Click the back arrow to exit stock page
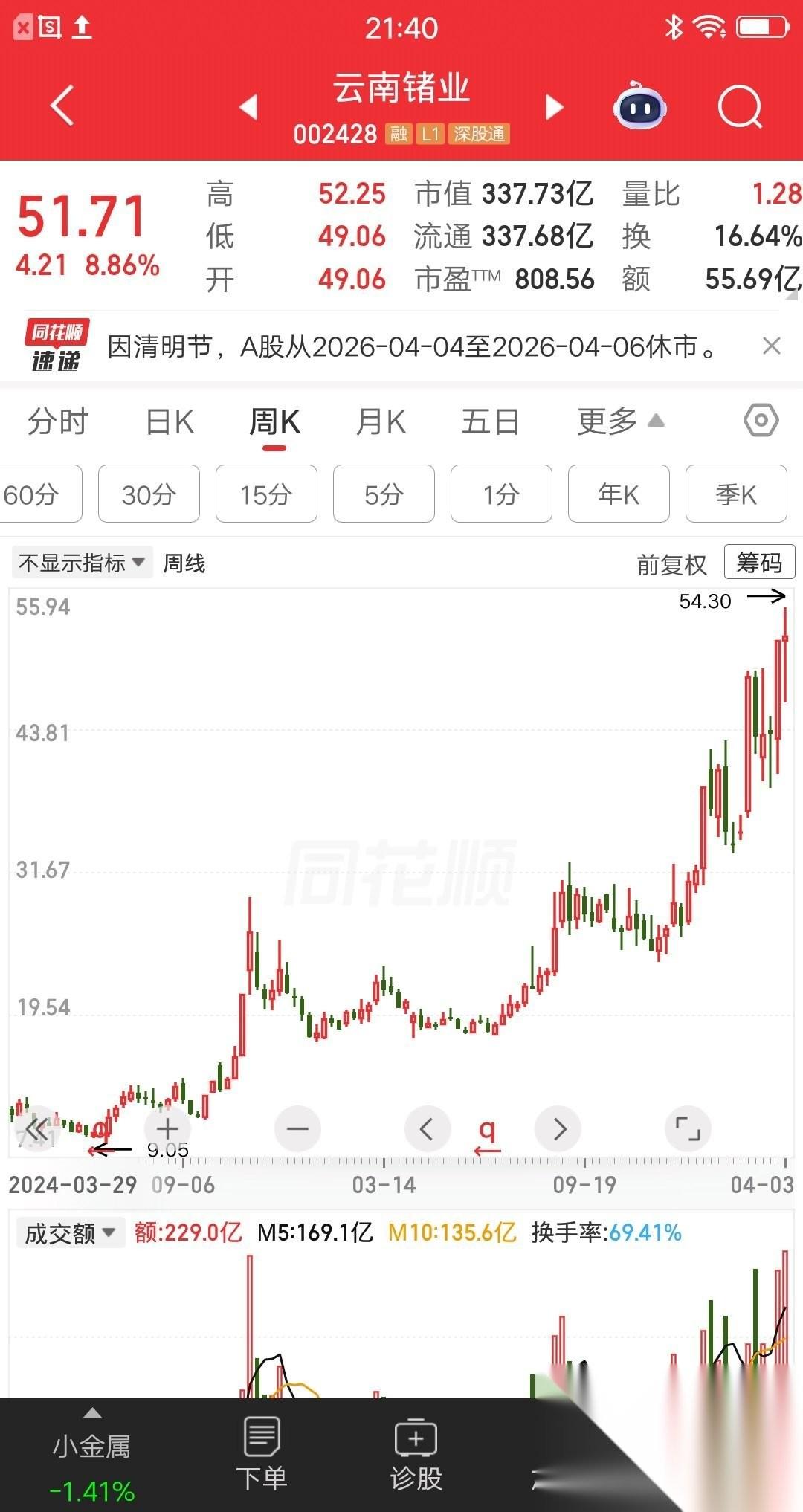803x1512 pixels. (62, 104)
